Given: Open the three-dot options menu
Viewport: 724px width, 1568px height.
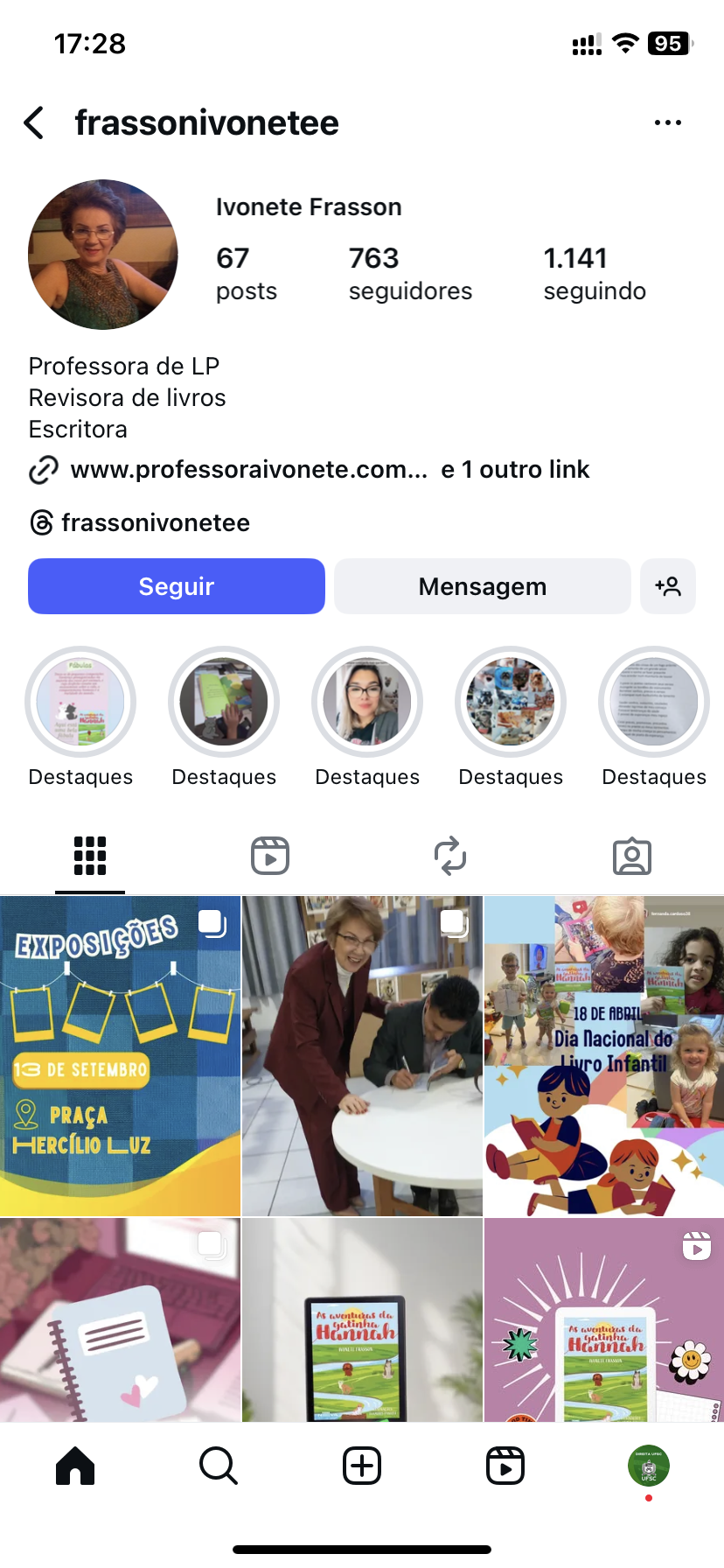Looking at the screenshot, I should click(x=667, y=123).
